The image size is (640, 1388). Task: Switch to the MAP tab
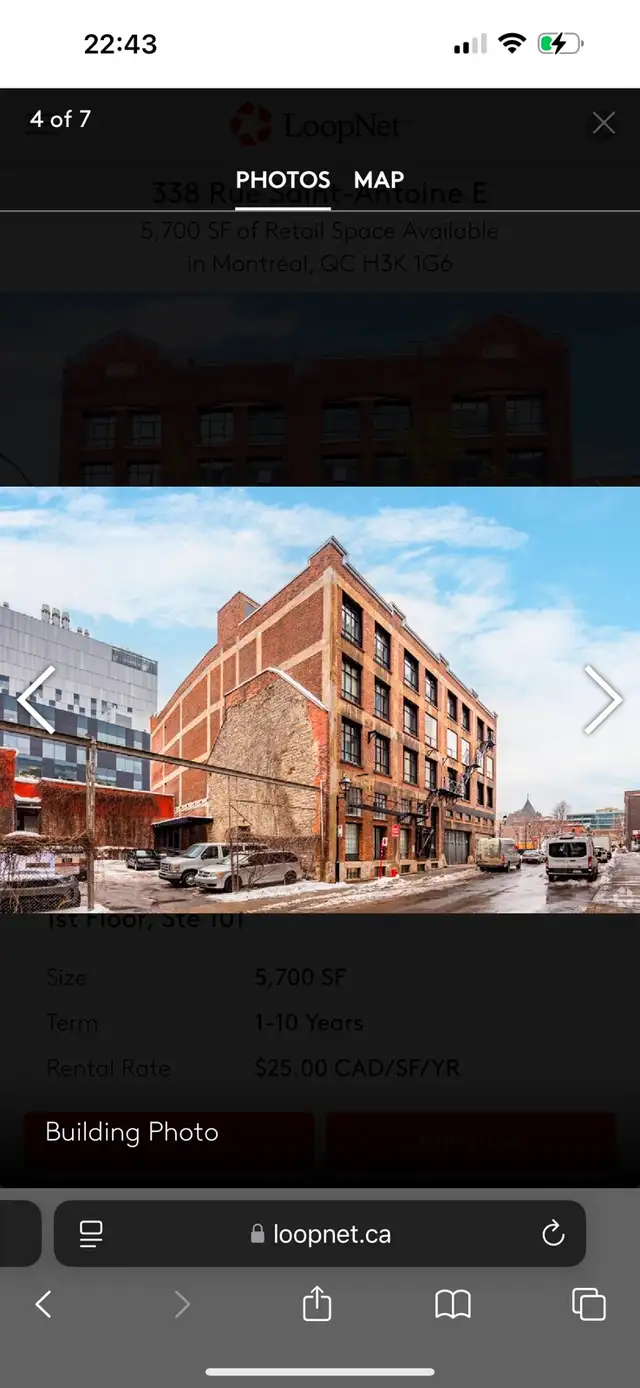click(x=379, y=180)
